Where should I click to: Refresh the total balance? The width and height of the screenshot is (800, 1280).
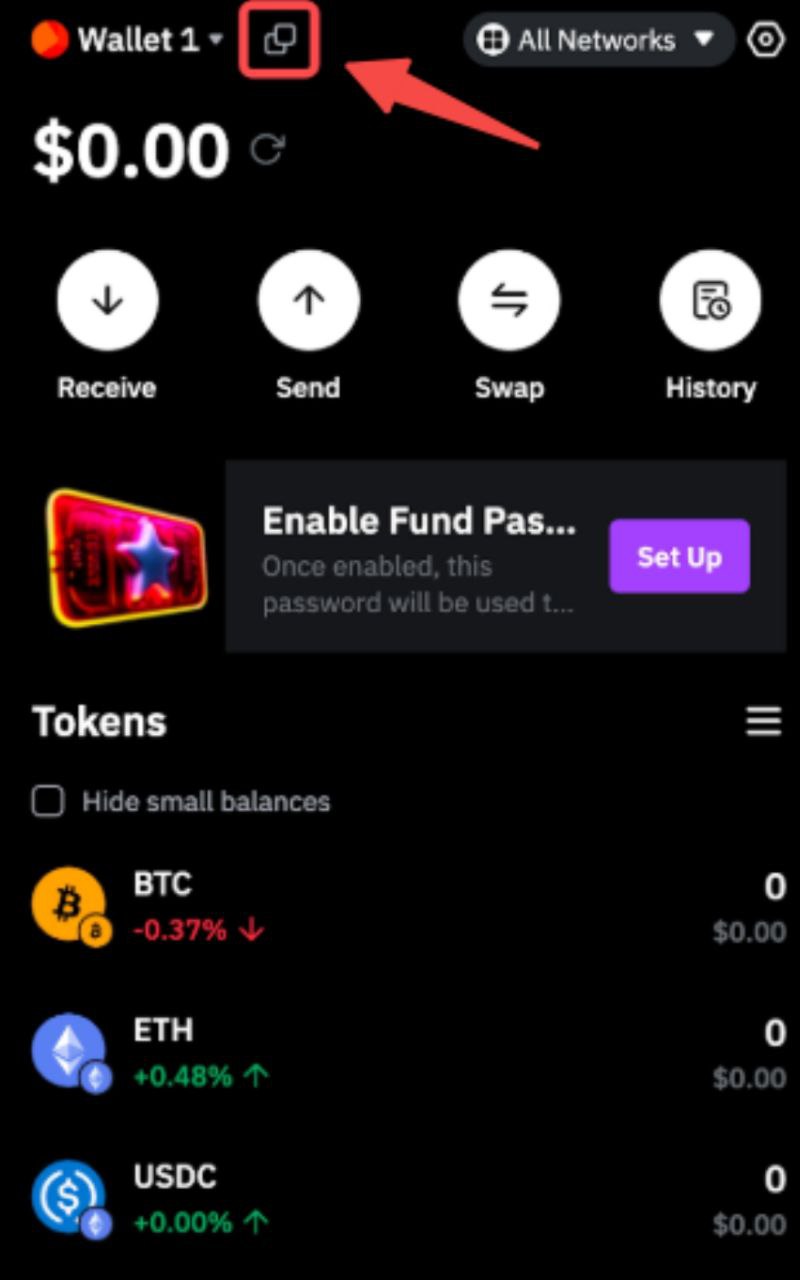[267, 151]
